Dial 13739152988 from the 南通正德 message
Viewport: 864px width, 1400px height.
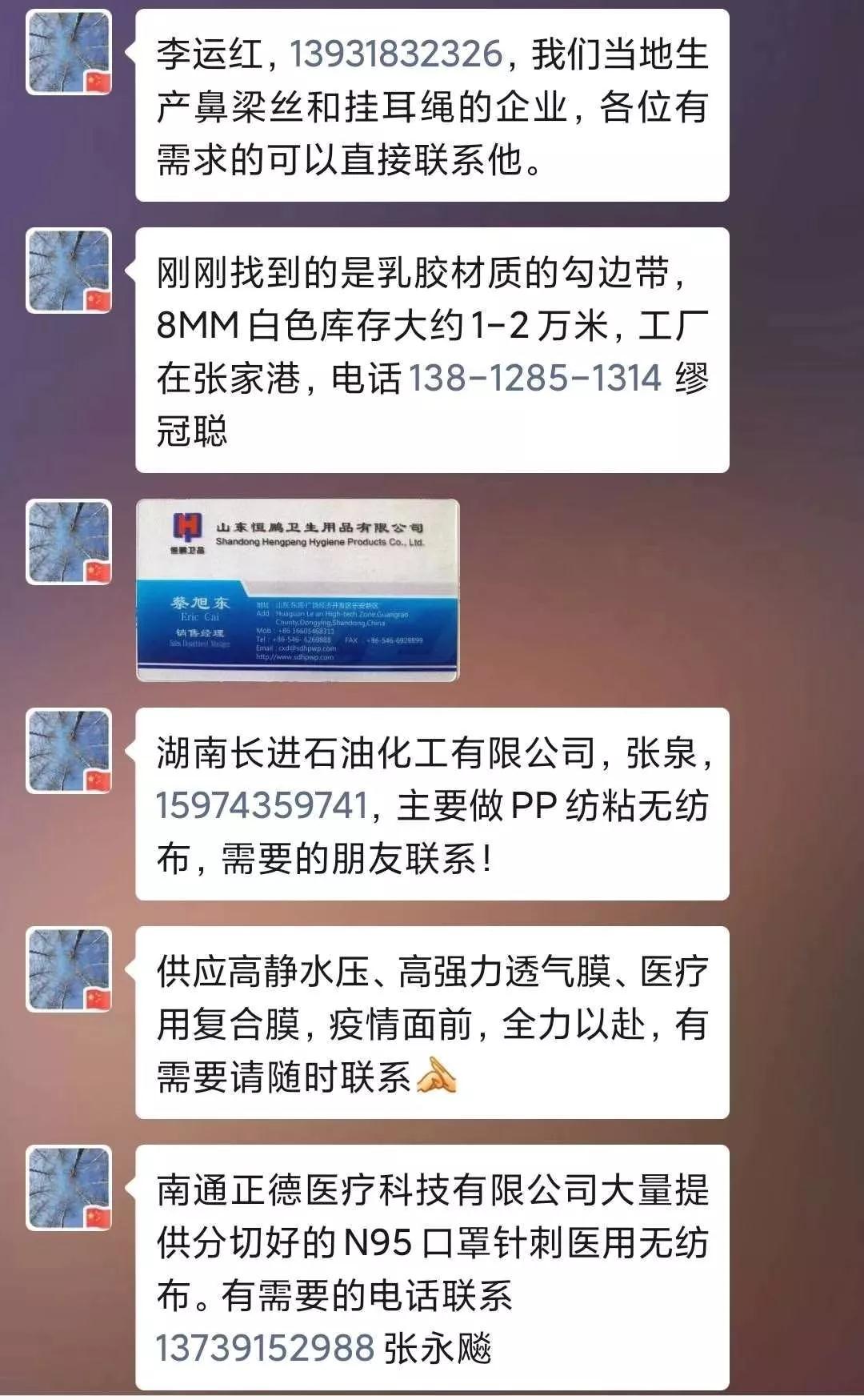point(265,1348)
